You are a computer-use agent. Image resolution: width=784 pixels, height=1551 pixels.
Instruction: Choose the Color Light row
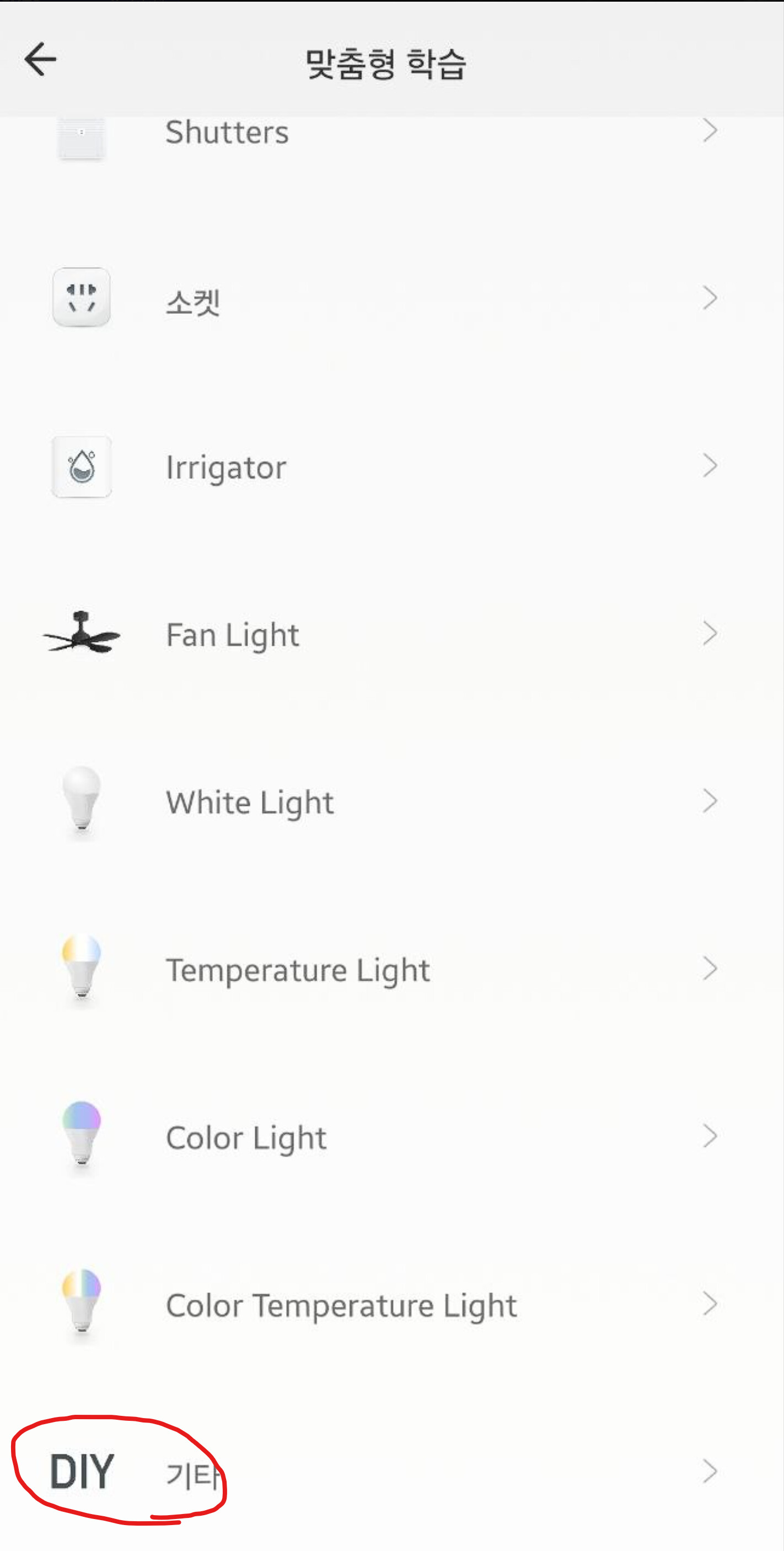click(246, 1137)
